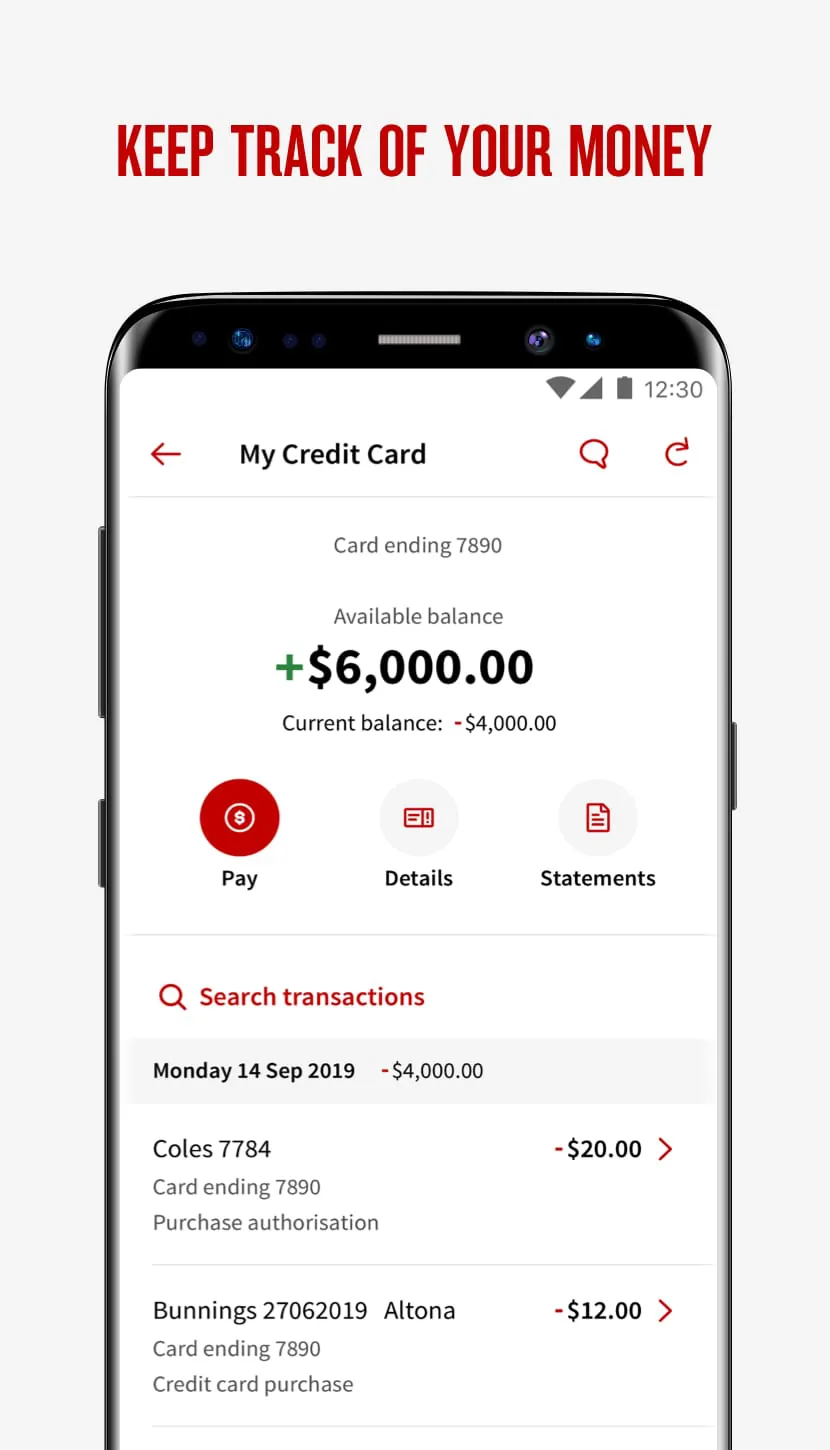Tap the magnifier beside Search transactions
The width and height of the screenshot is (830, 1450).
tap(172, 996)
